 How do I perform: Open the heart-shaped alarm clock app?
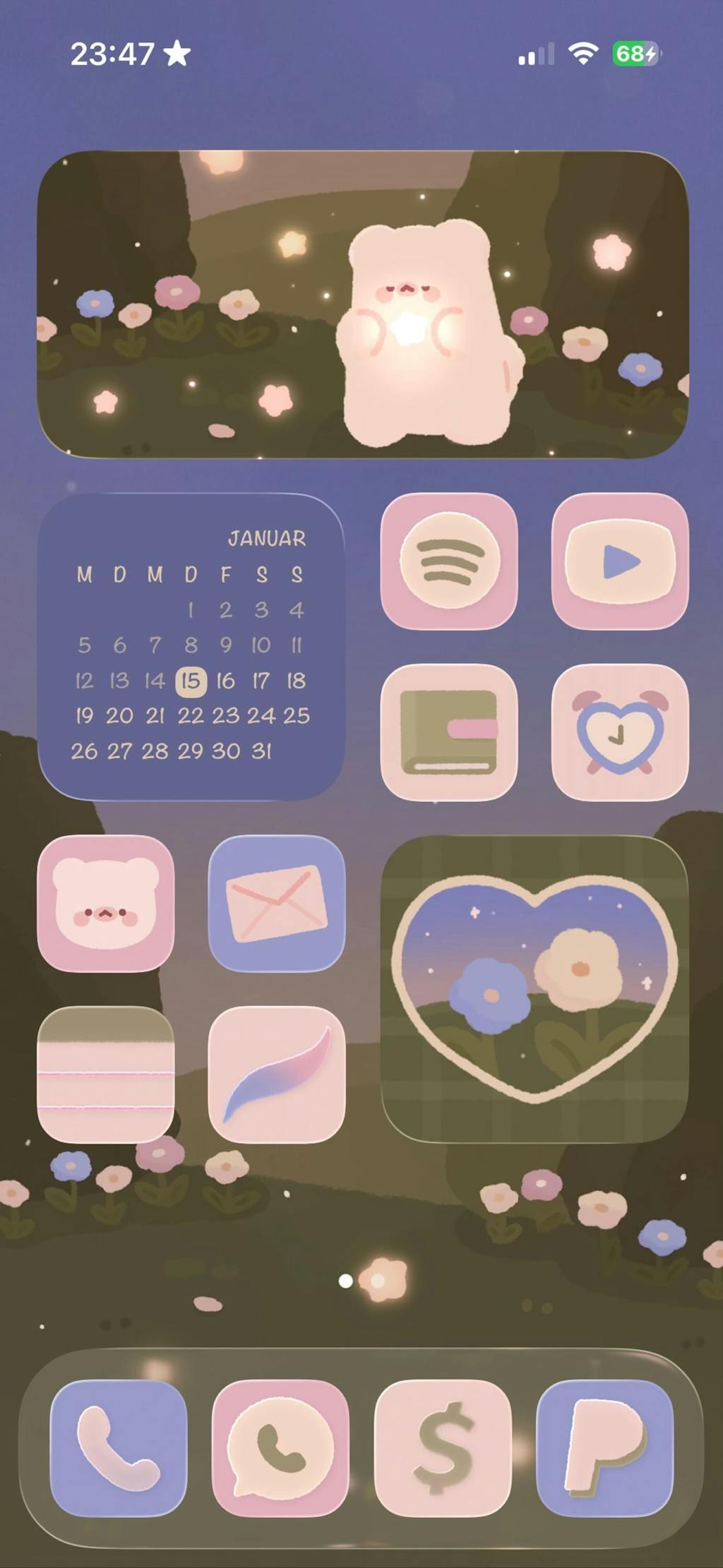(x=619, y=732)
